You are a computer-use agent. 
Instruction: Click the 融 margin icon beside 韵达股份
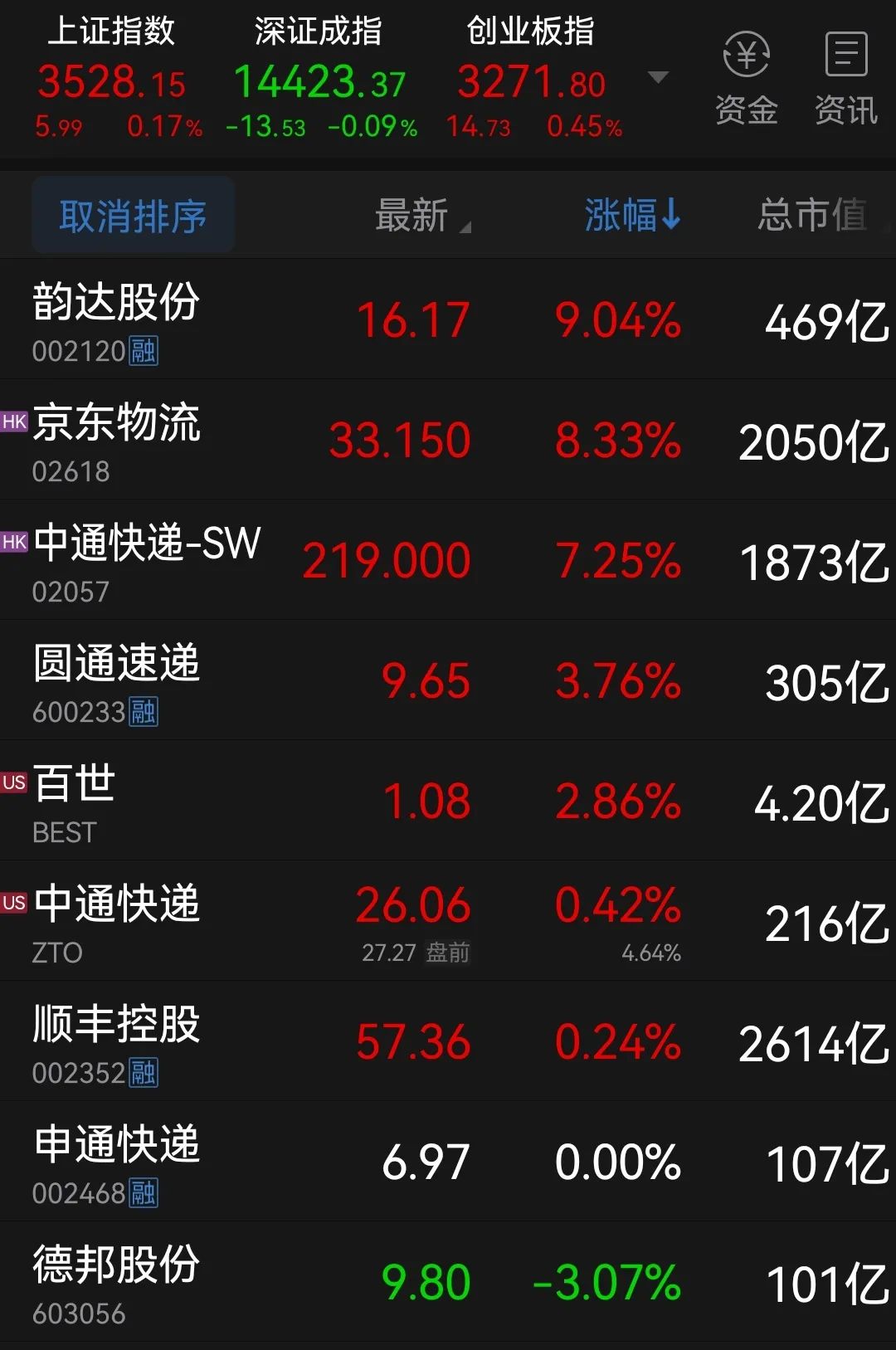pos(143,353)
